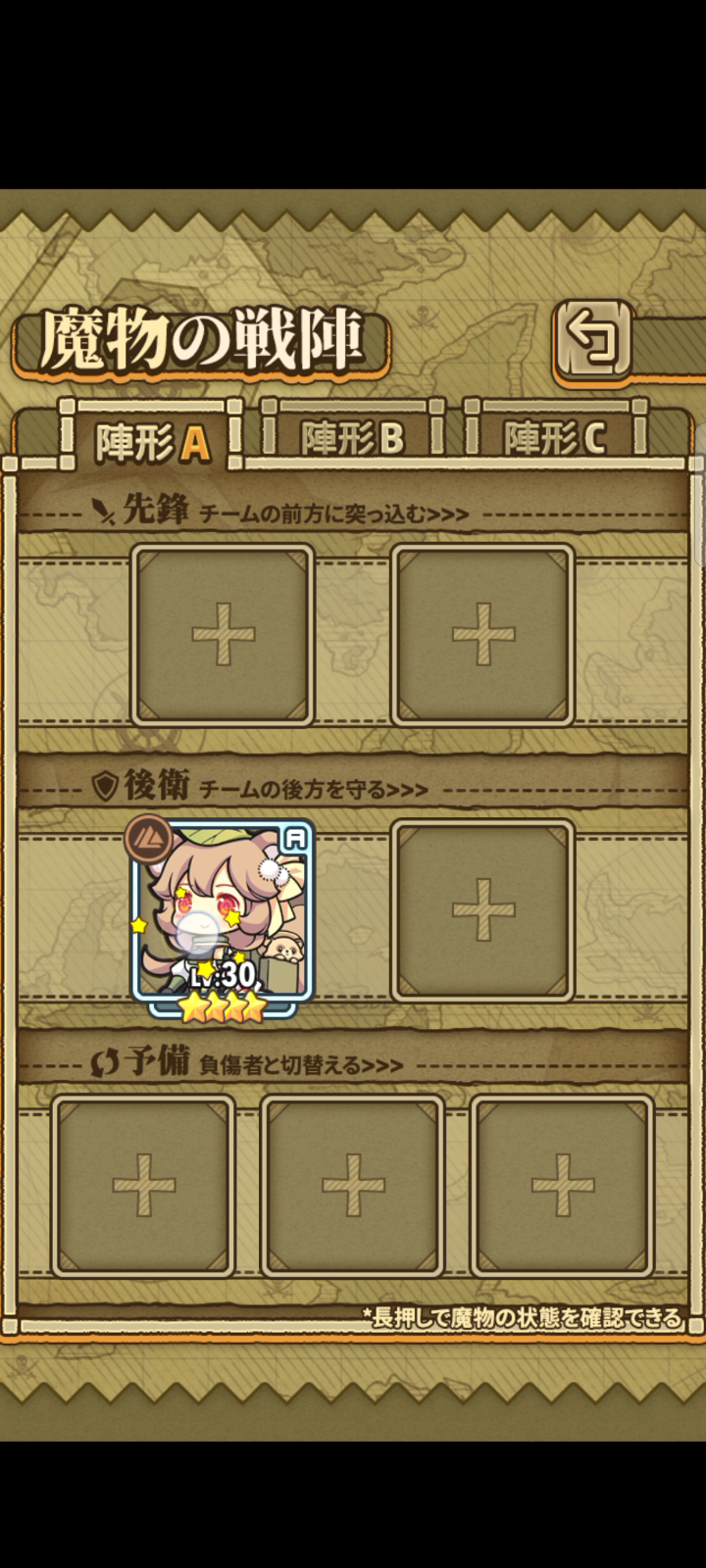
Task: Tap the back arrow button
Action: [592, 340]
